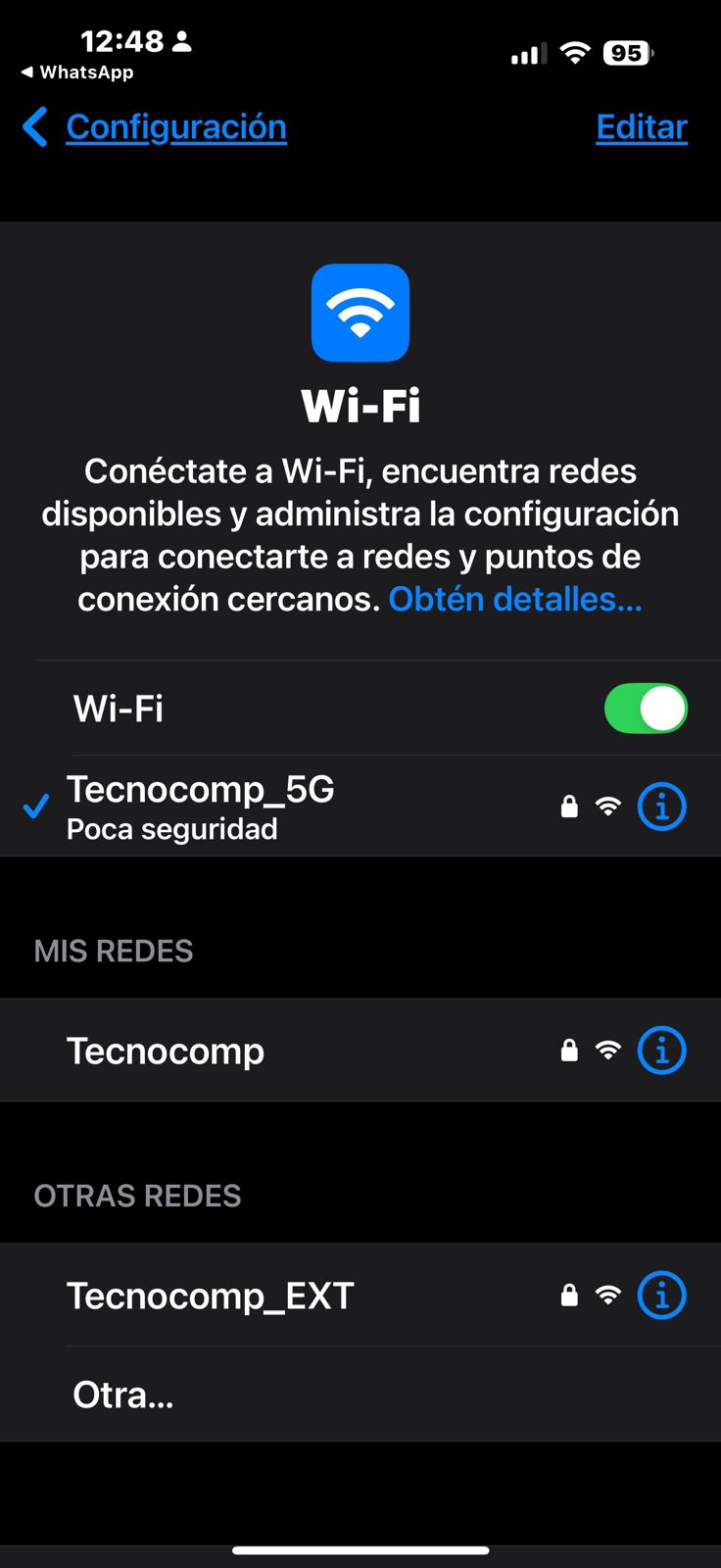The height and width of the screenshot is (1568, 721).
Task: Return to WhatsApp via status bar breadcrumb
Action: pos(77,73)
